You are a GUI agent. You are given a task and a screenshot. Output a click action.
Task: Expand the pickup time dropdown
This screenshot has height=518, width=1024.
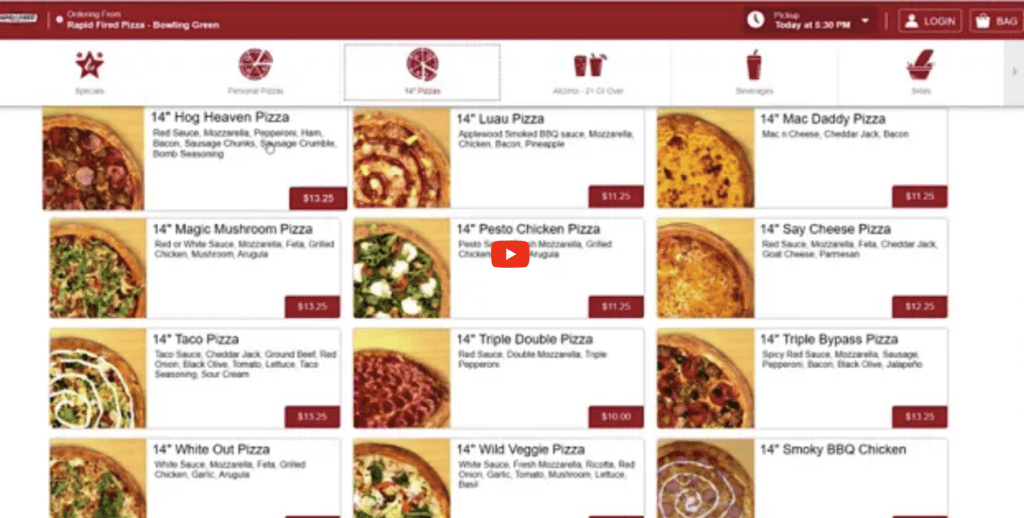[865, 20]
